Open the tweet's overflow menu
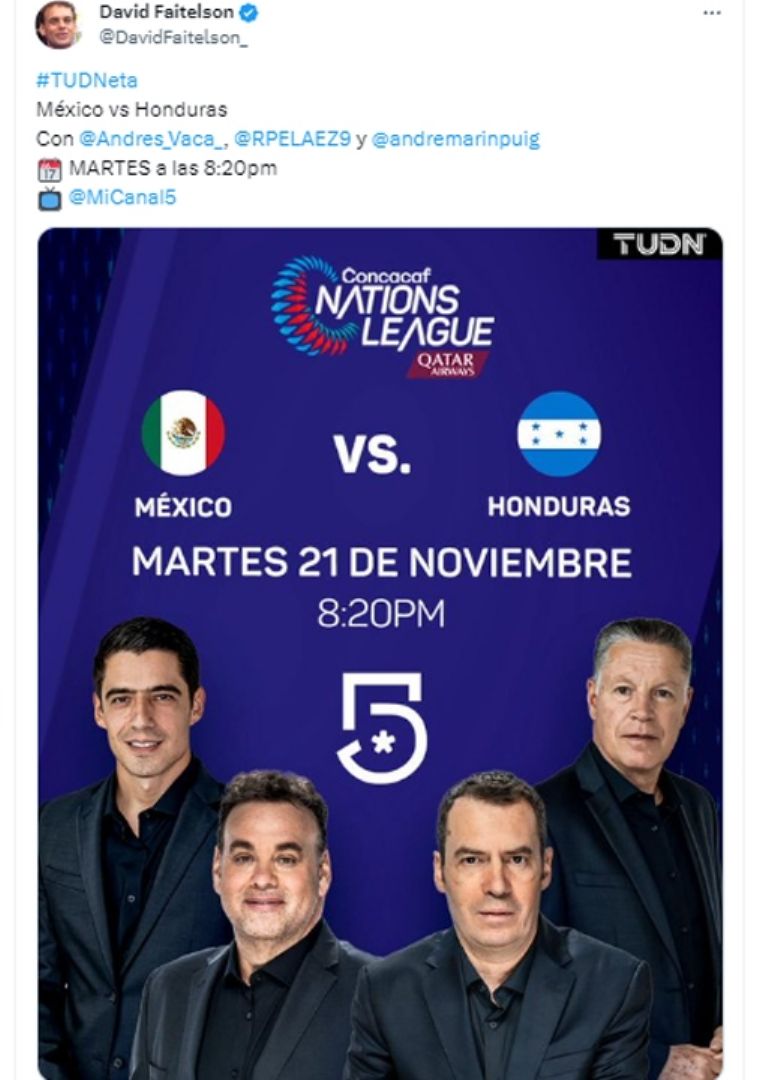This screenshot has width=768, height=1080. [x=711, y=13]
